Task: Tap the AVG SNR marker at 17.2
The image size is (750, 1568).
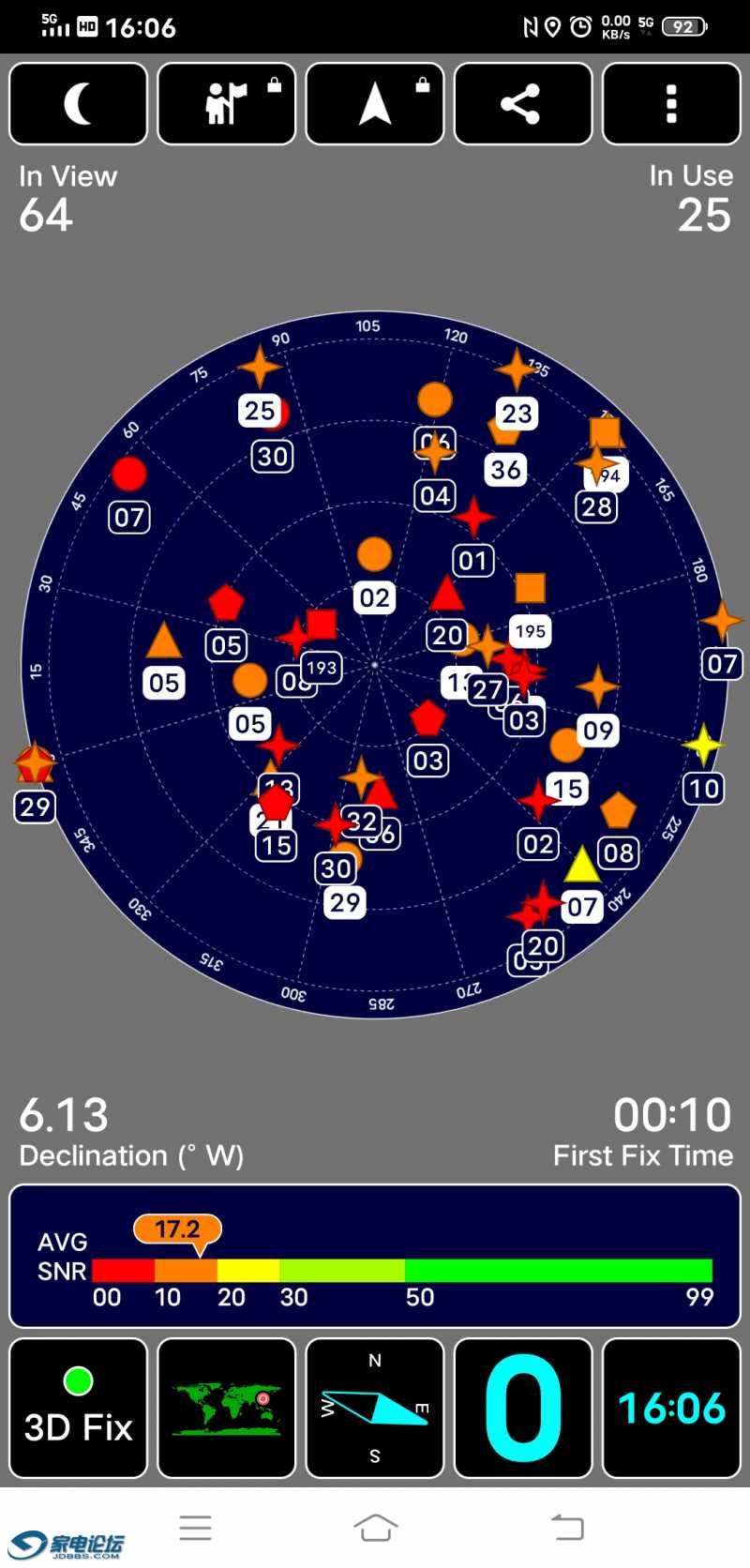Action: pos(177,1229)
